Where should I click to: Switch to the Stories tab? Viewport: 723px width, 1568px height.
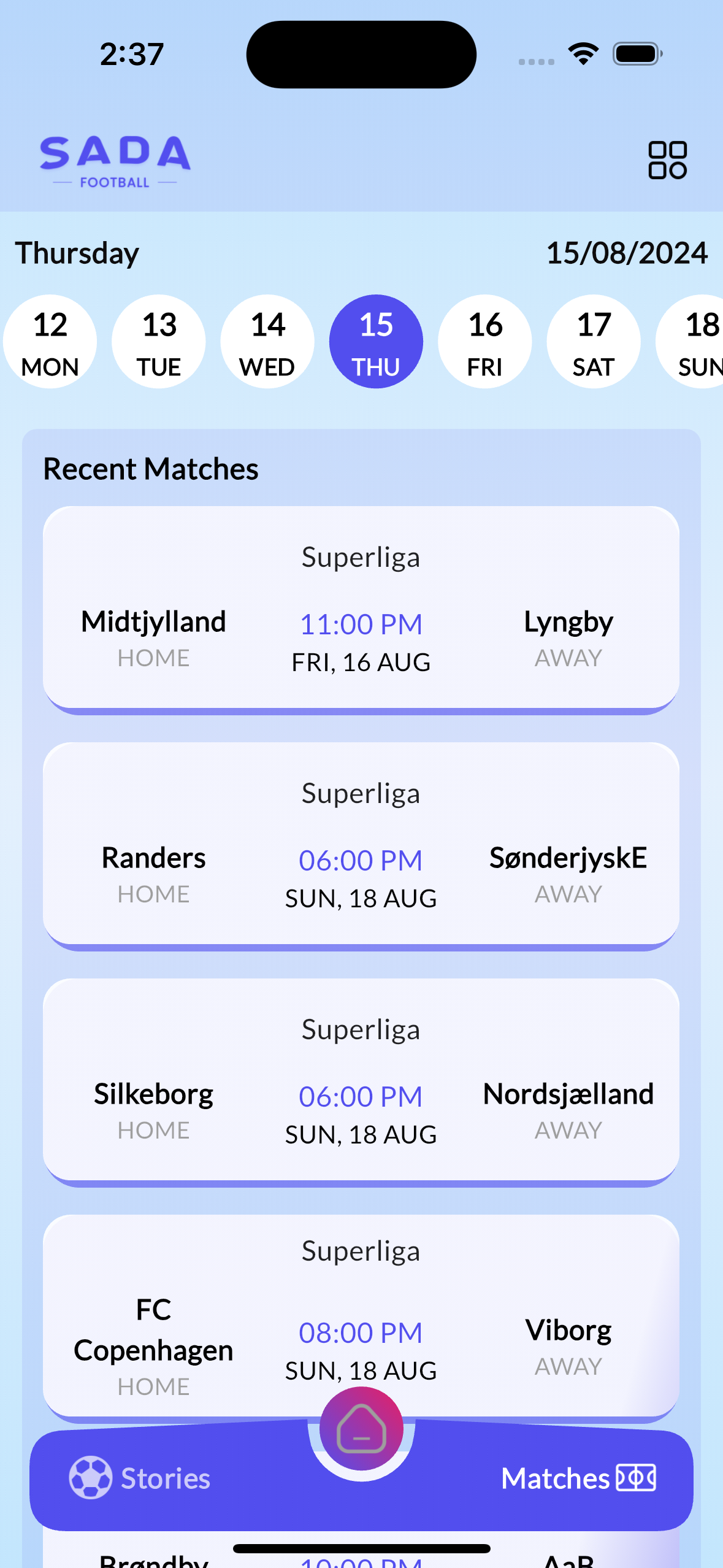164,1478
